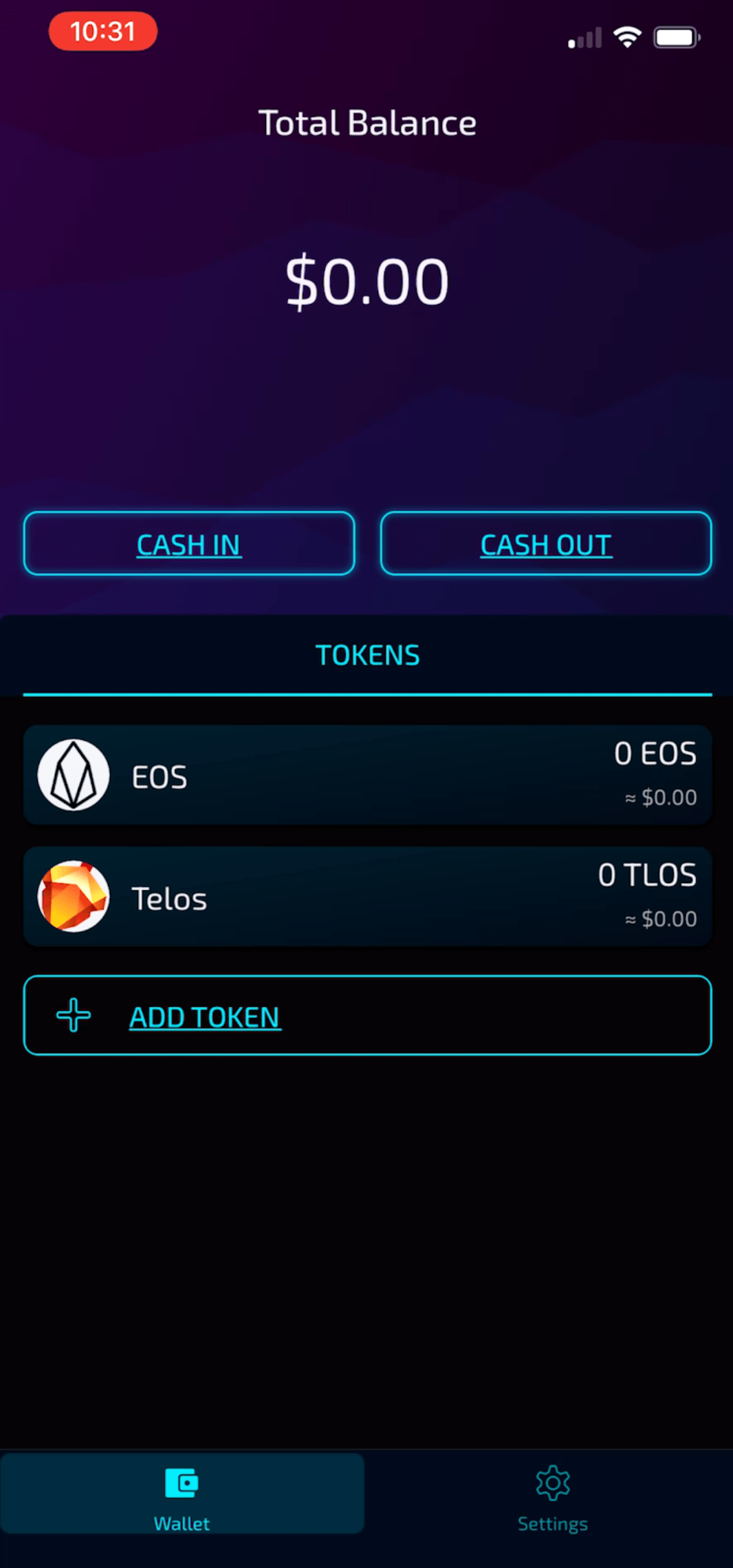Go to the Wallet tab
Viewport: 733px width, 1568px height.
click(x=182, y=1494)
